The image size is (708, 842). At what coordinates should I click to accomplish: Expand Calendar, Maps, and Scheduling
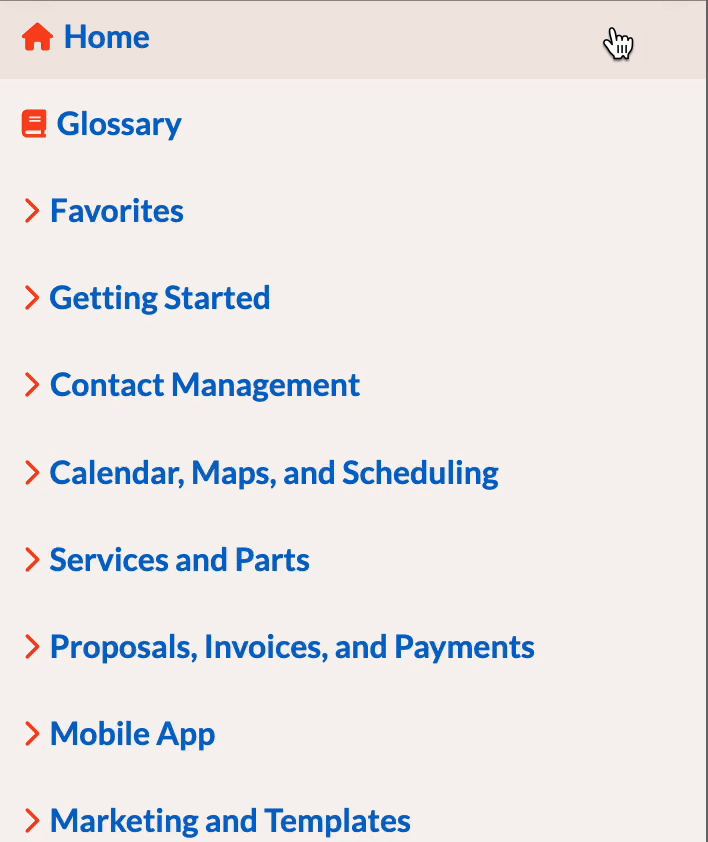click(273, 472)
